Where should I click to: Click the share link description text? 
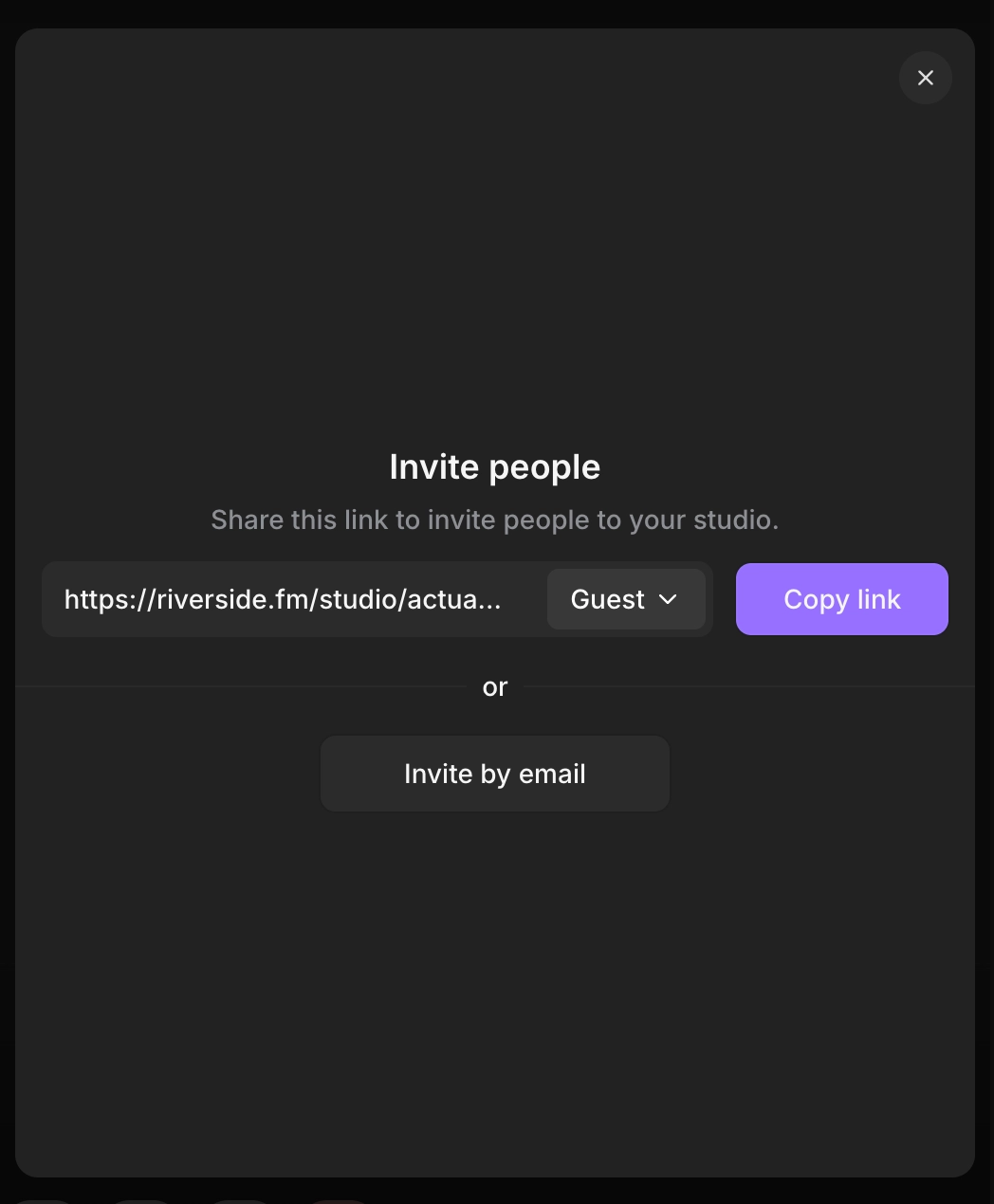[494, 520]
